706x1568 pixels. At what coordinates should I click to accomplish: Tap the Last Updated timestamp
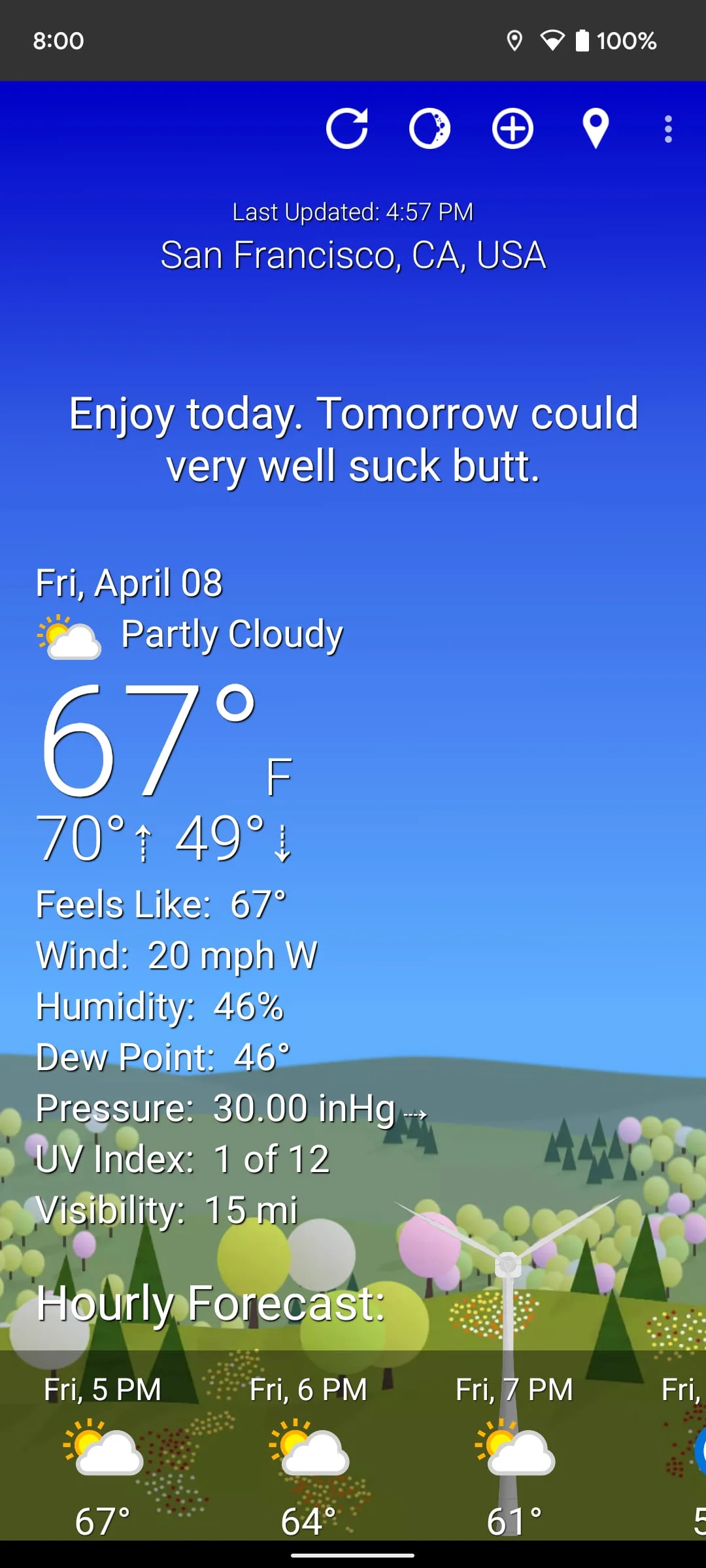point(352,212)
